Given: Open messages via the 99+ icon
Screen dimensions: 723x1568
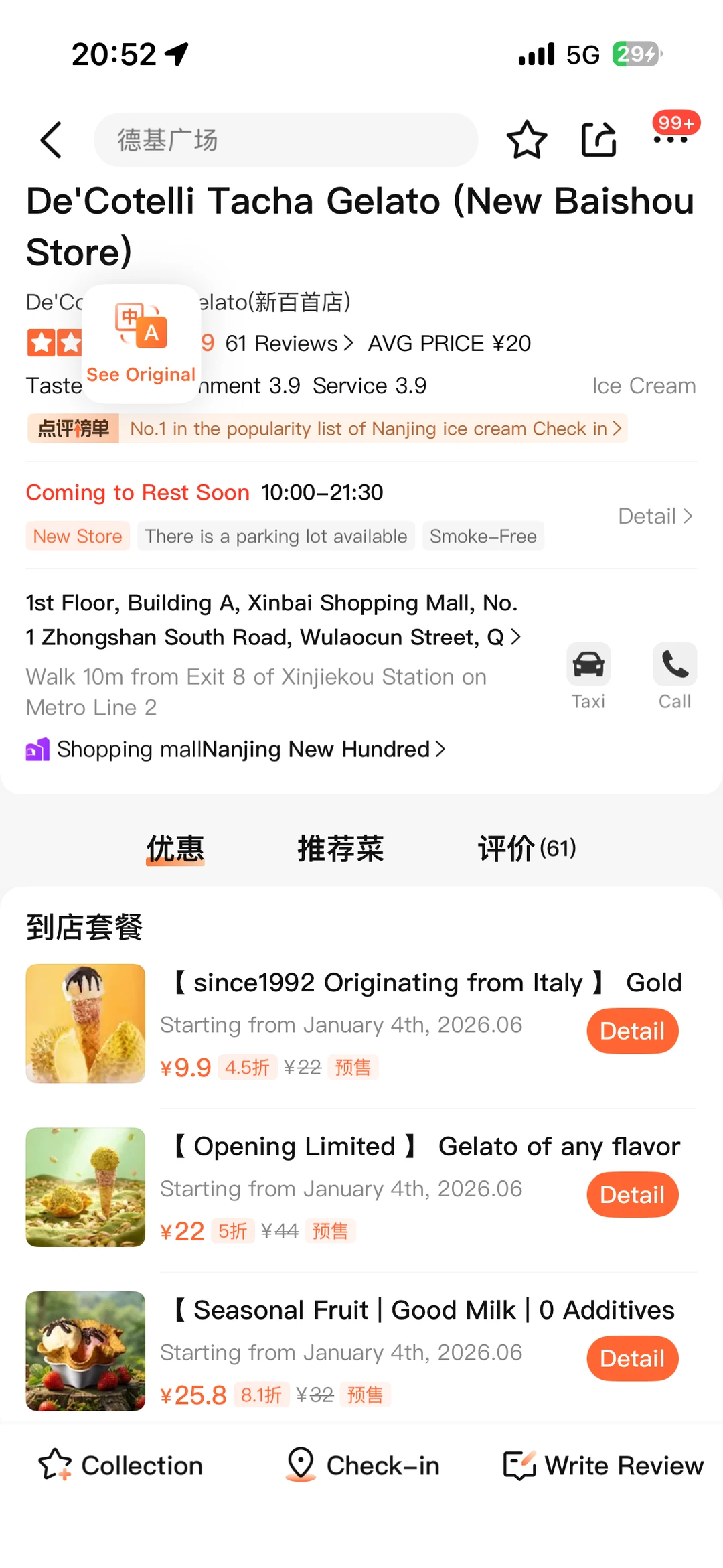Looking at the screenshot, I should tap(674, 132).
